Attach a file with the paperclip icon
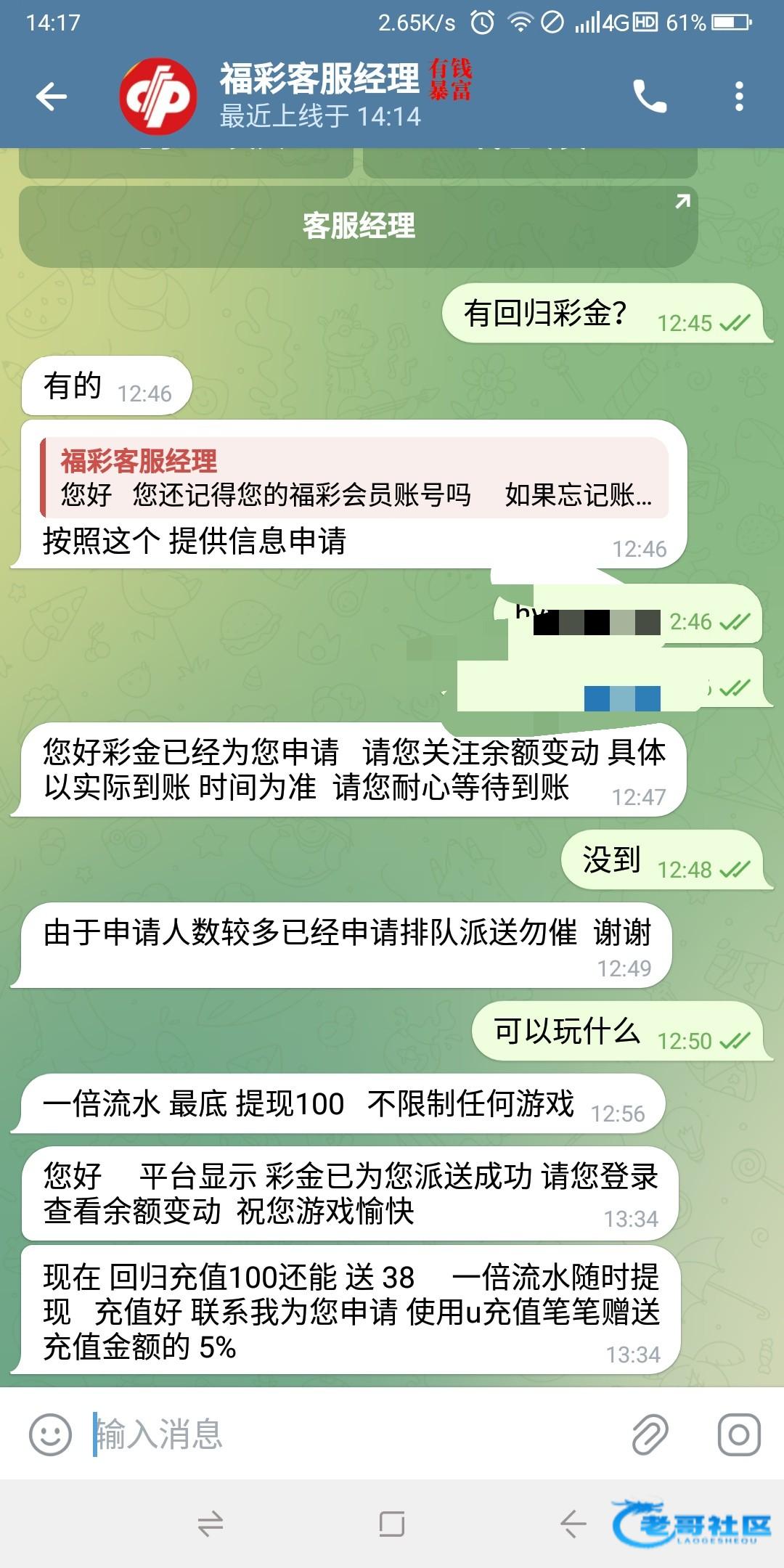This screenshot has height=1568, width=784. click(x=649, y=1434)
